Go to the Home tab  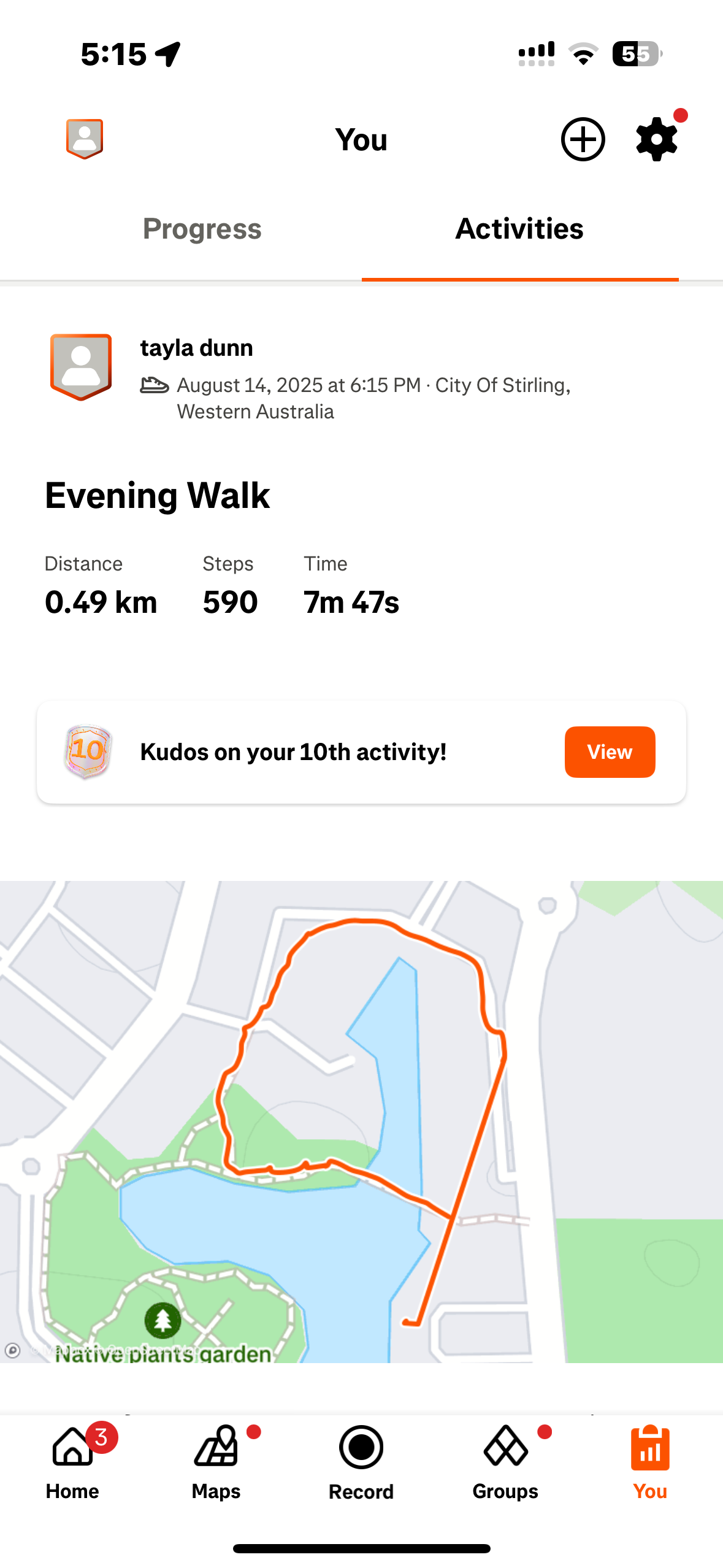coord(72,1463)
